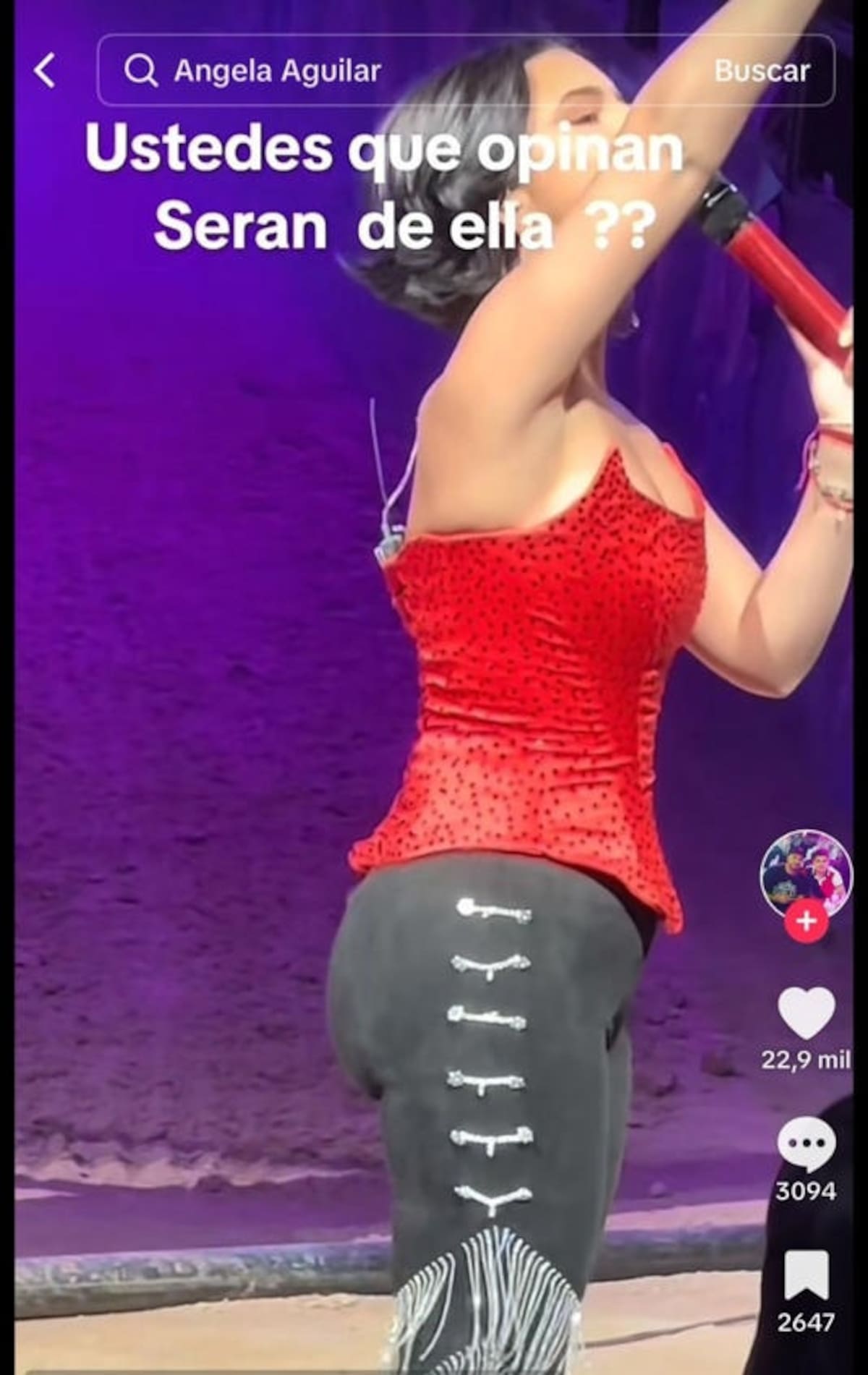Tap the Buscar button
This screenshot has width=868, height=1375.
(x=762, y=71)
